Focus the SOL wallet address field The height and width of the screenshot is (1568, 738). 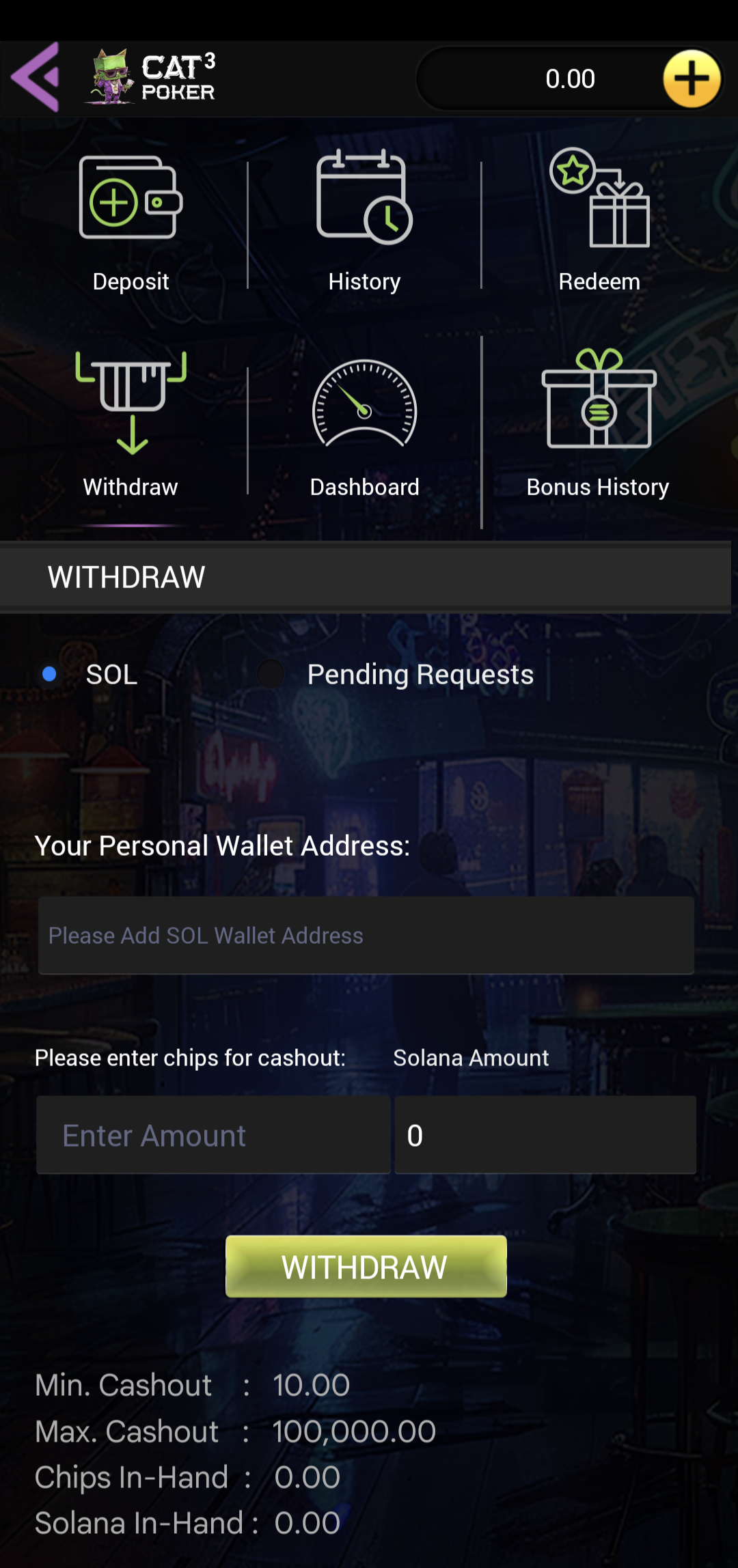coord(366,936)
